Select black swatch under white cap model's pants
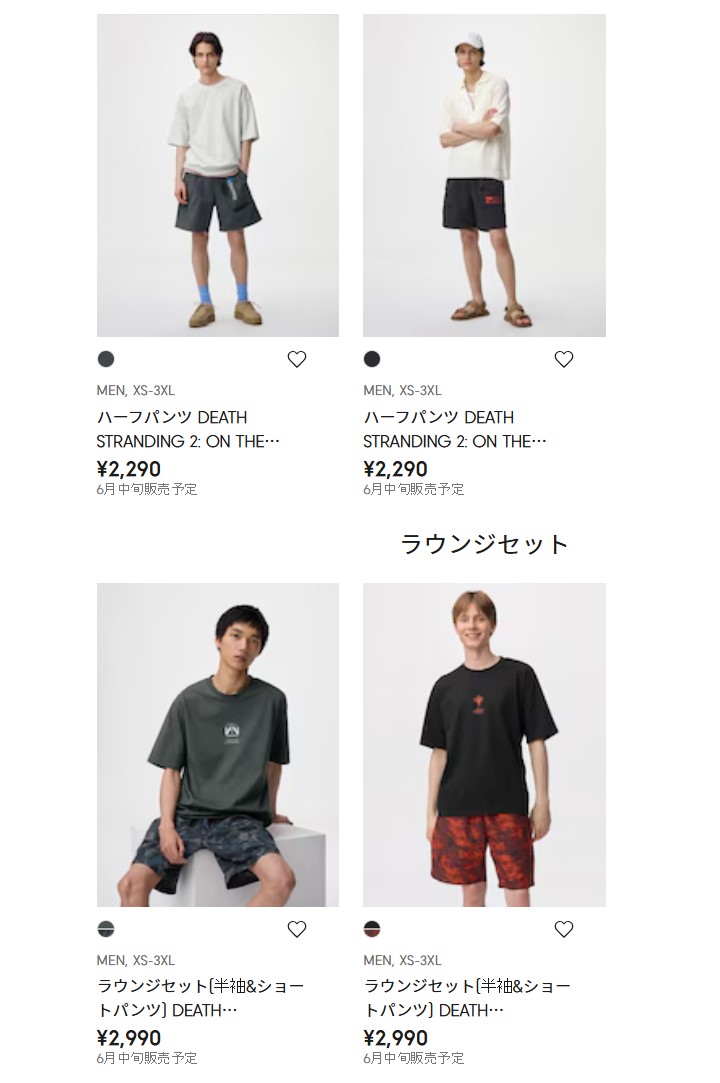The width and height of the screenshot is (720, 1083). pyautogui.click(x=372, y=360)
